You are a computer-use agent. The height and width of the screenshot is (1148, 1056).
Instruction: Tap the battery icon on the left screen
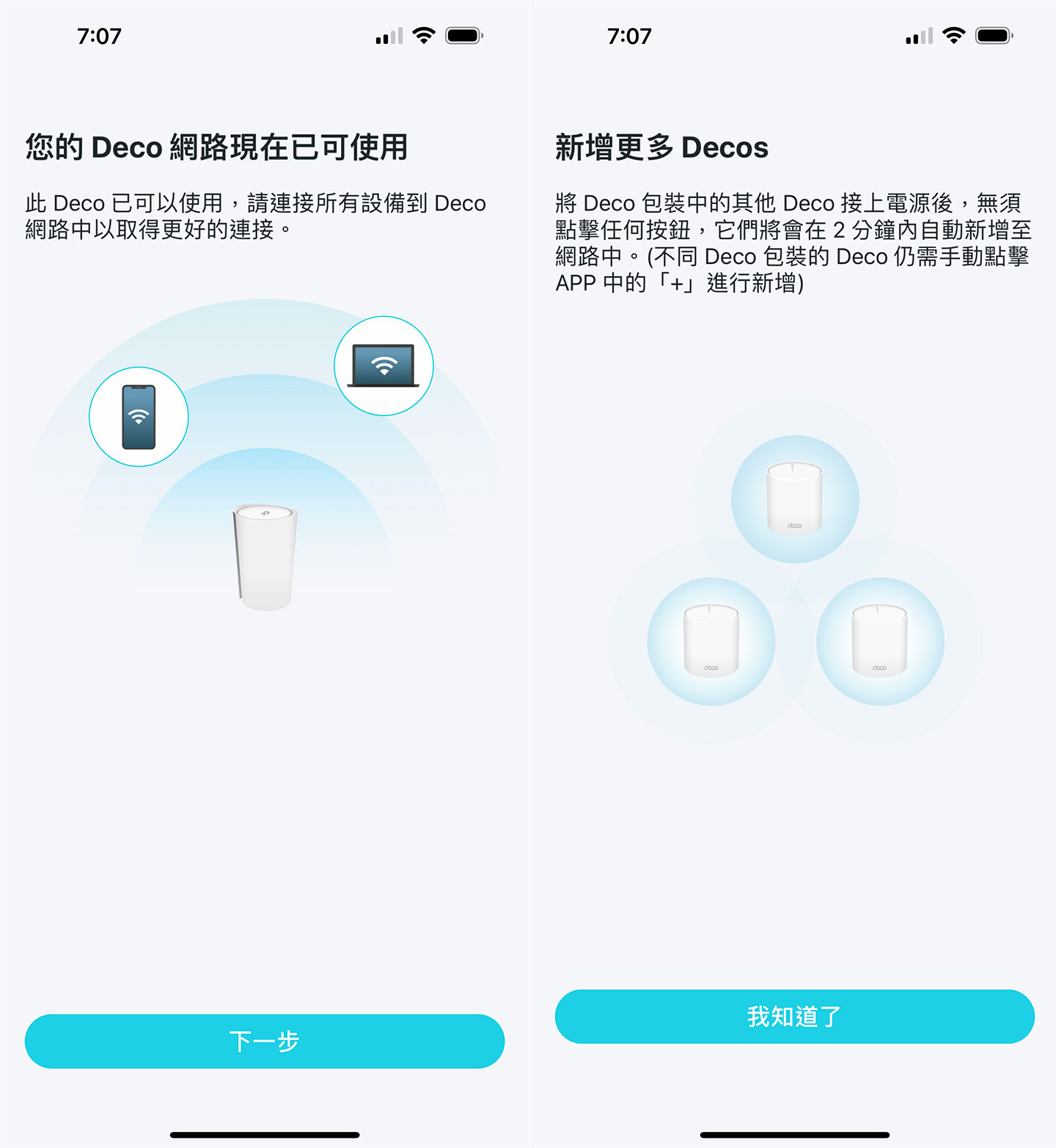(465, 34)
